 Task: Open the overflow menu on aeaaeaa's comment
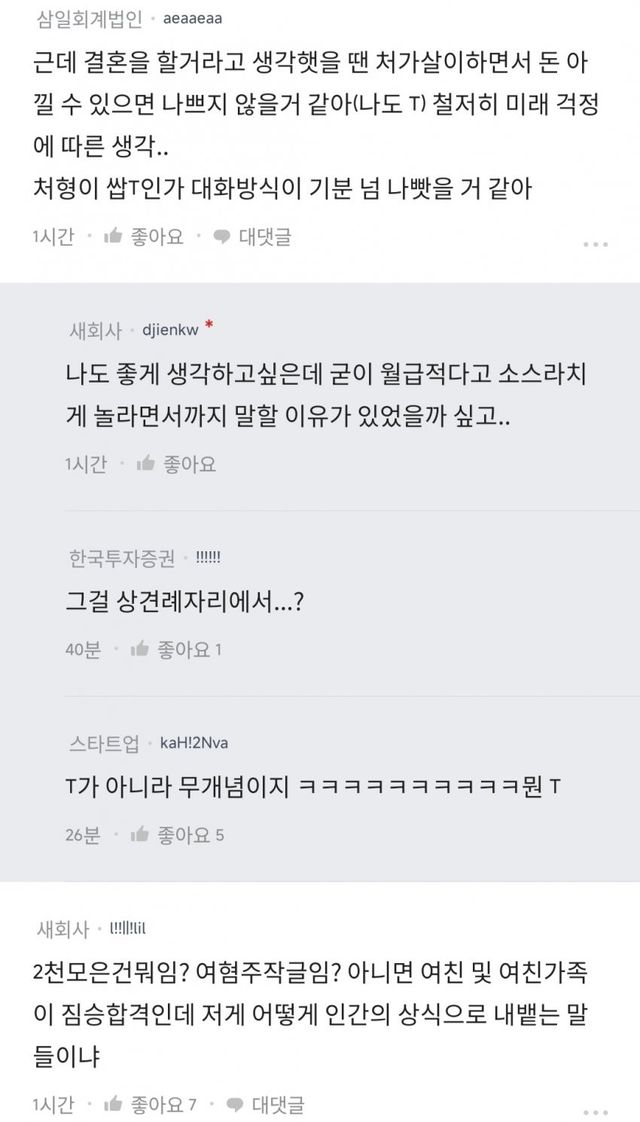click(596, 244)
